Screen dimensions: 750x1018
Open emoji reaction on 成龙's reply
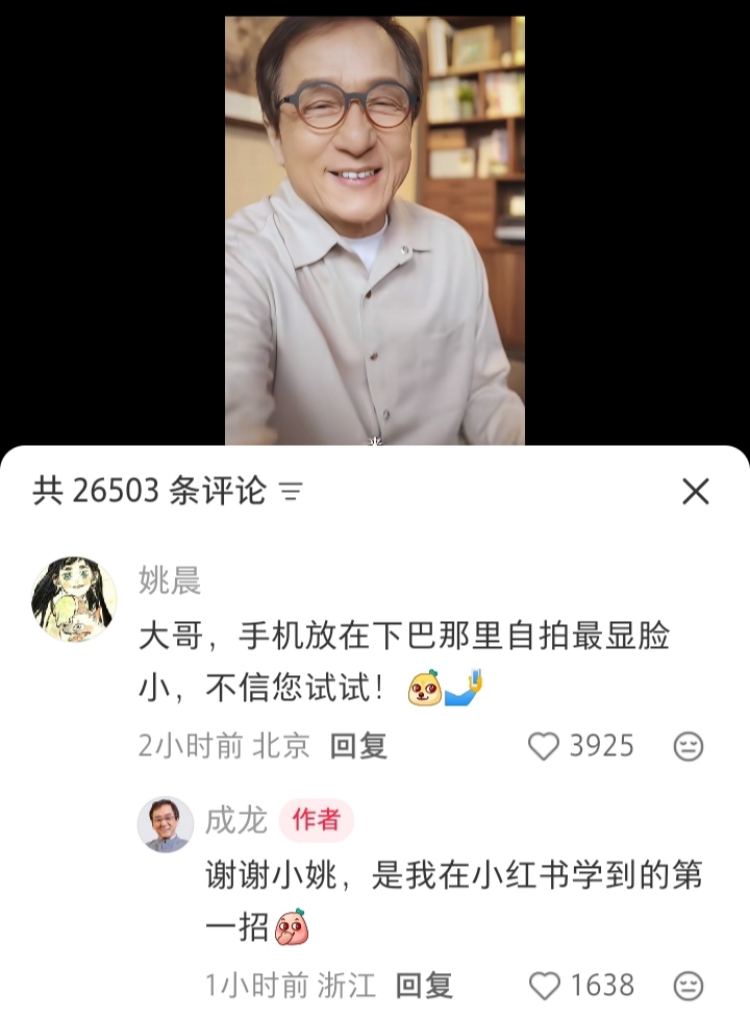tap(688, 986)
